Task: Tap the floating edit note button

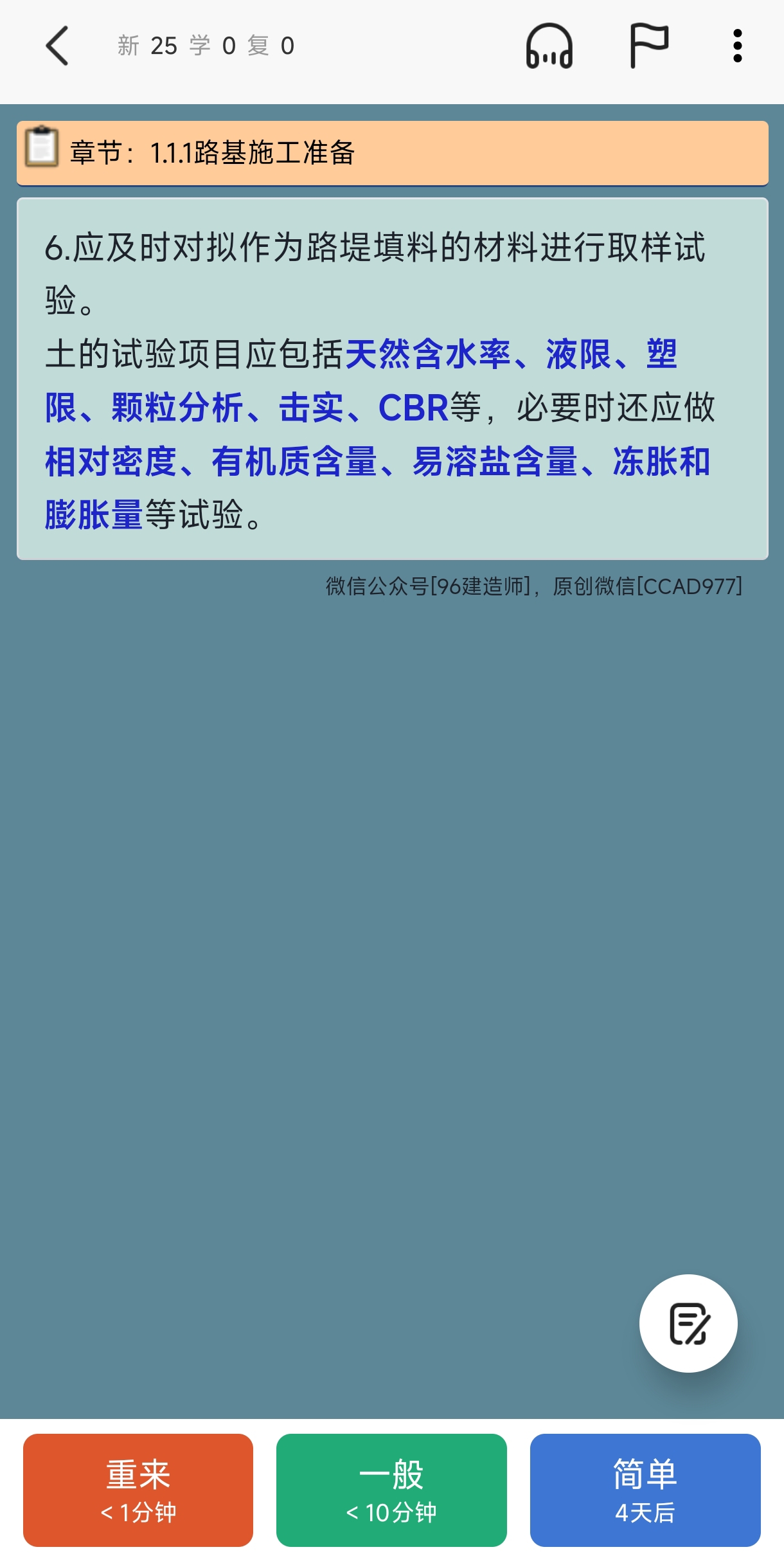Action: [x=688, y=1323]
